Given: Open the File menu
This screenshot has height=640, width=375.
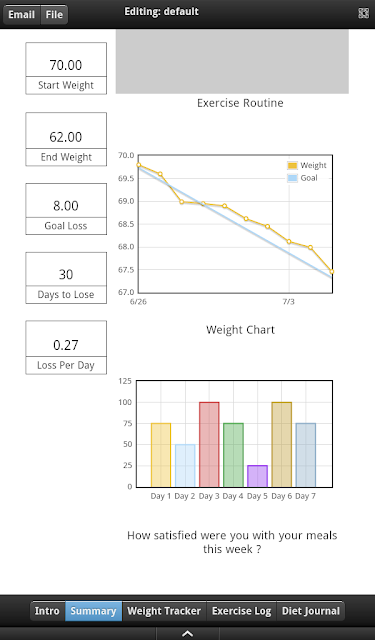Looking at the screenshot, I should [54, 15].
